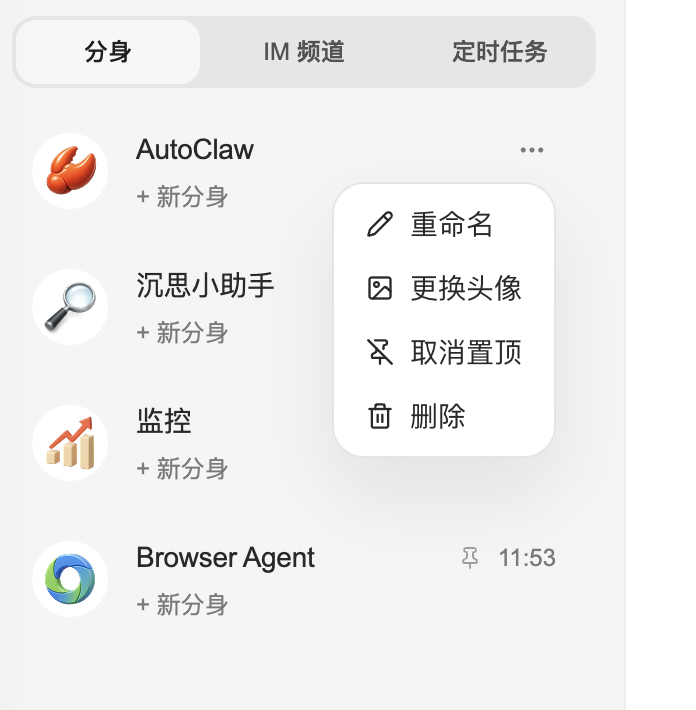Add 新分身 under 沉思小助手
696x710 pixels.
tap(182, 332)
